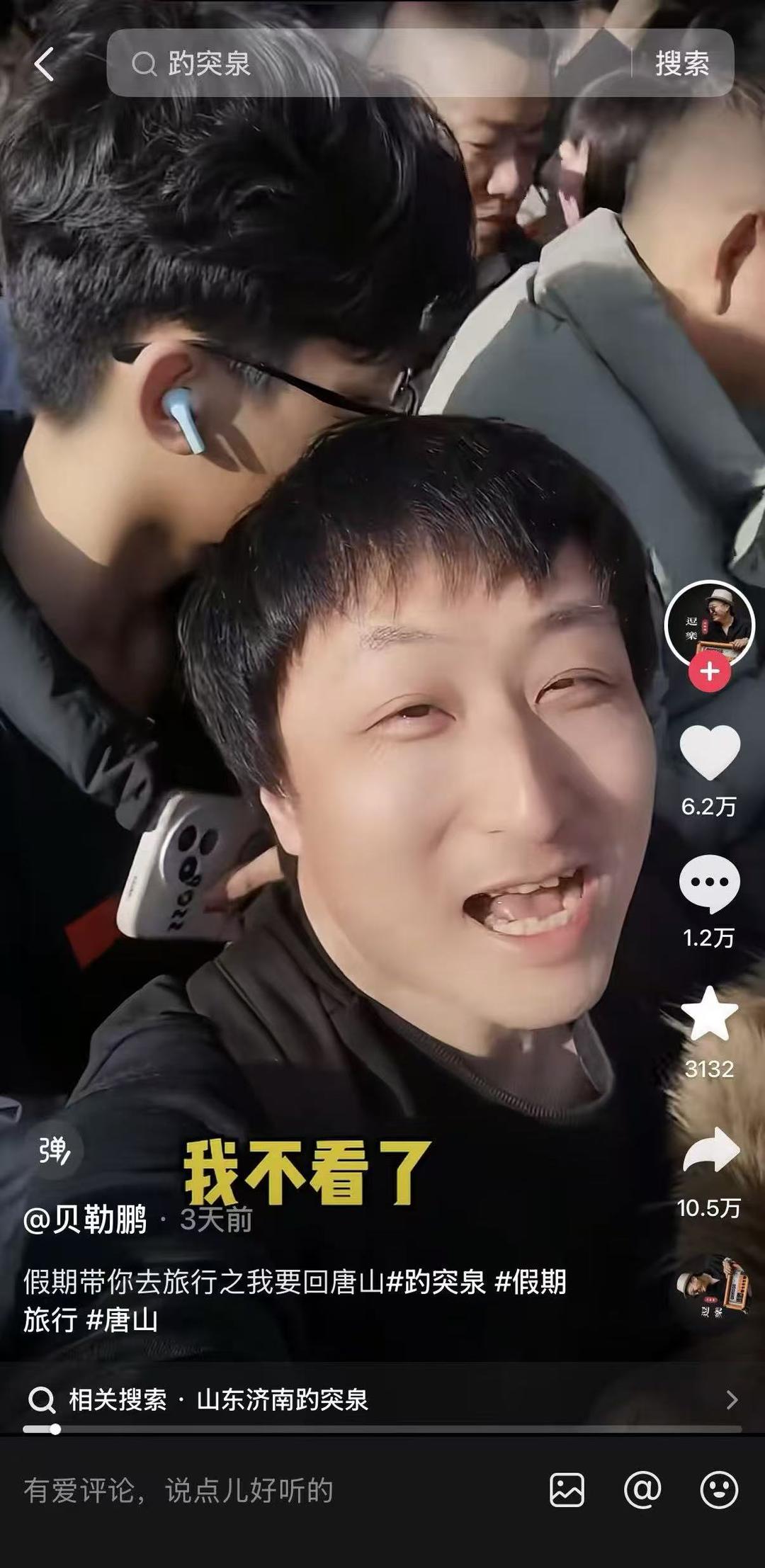
Task: Open the #唐山 hashtag
Action: (x=122, y=1320)
